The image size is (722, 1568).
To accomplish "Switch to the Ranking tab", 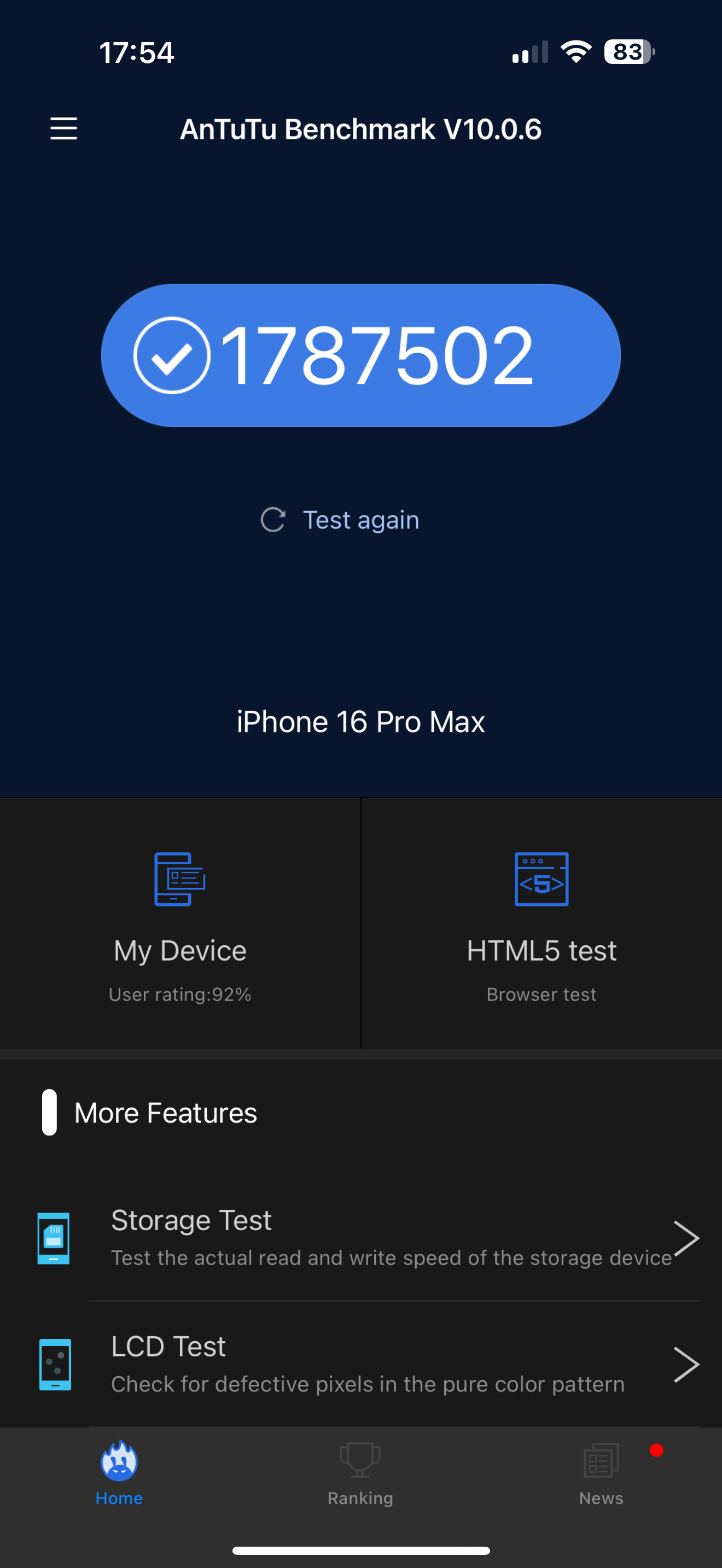I will 360,1473.
